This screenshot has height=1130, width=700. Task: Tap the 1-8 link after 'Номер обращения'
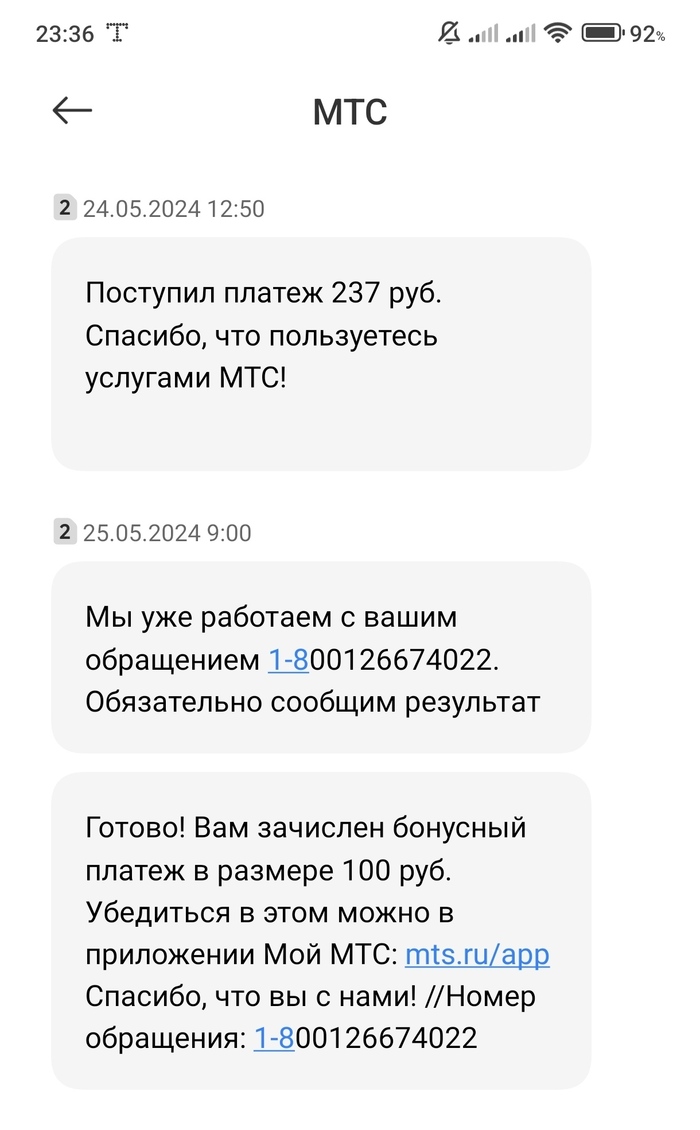[274, 1038]
